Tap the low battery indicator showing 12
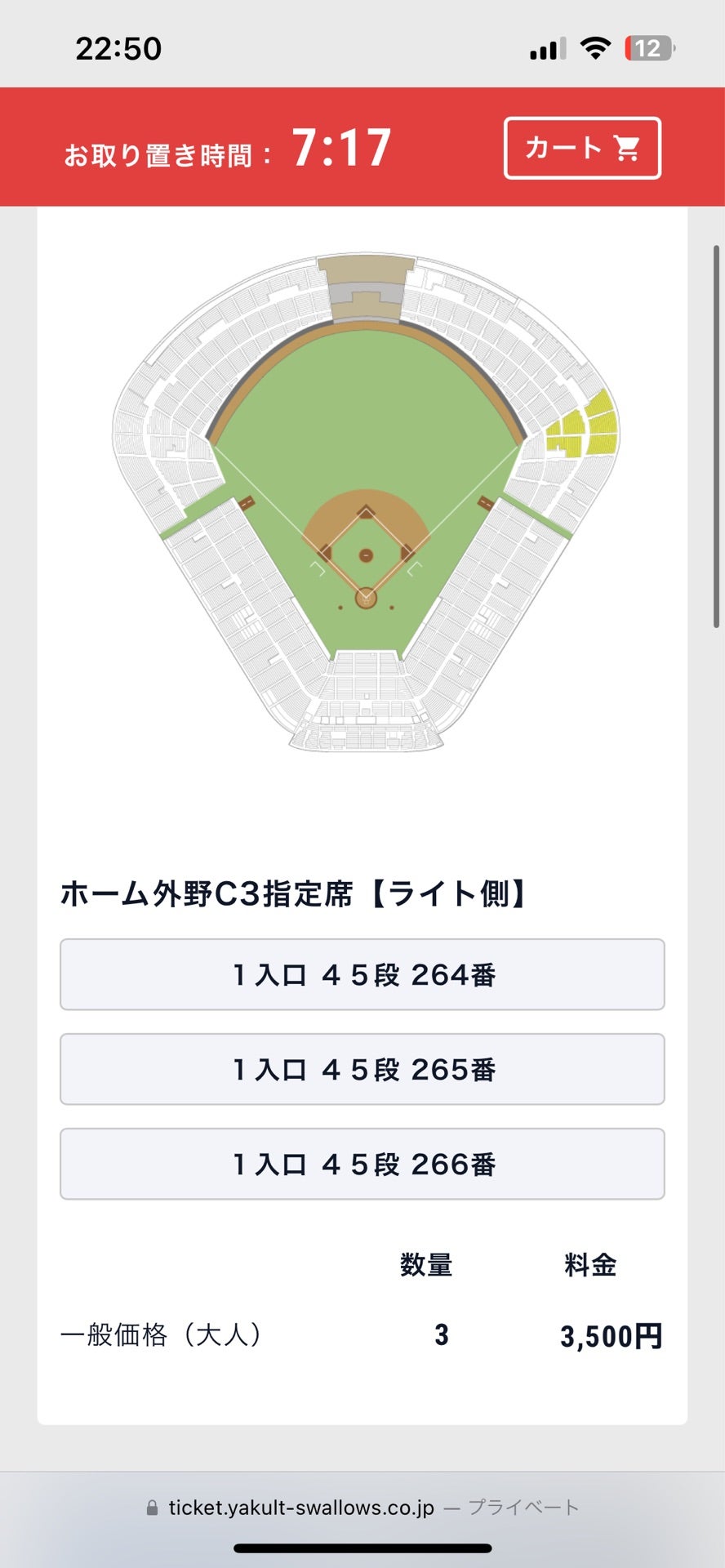Screen dimensions: 725x1568 pyautogui.click(x=643, y=47)
